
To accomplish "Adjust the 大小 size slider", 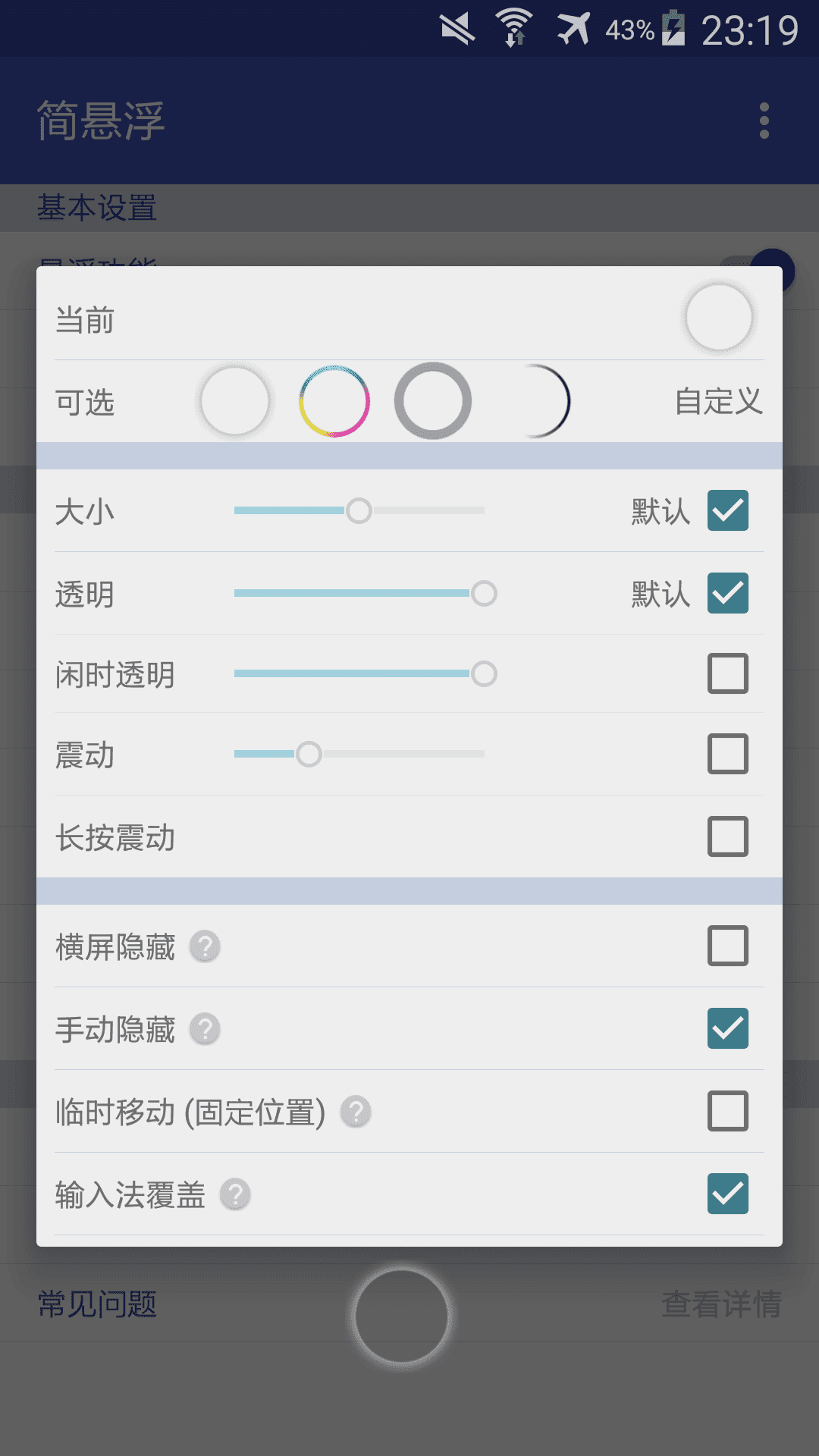I will (x=359, y=510).
